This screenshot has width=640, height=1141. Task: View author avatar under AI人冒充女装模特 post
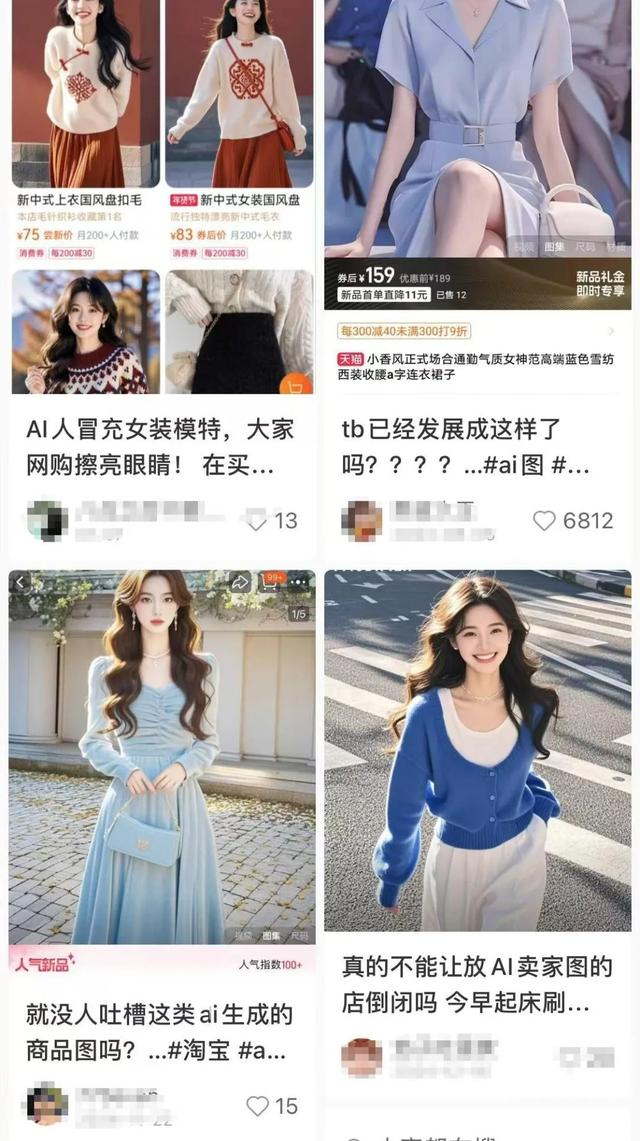click(x=47, y=521)
